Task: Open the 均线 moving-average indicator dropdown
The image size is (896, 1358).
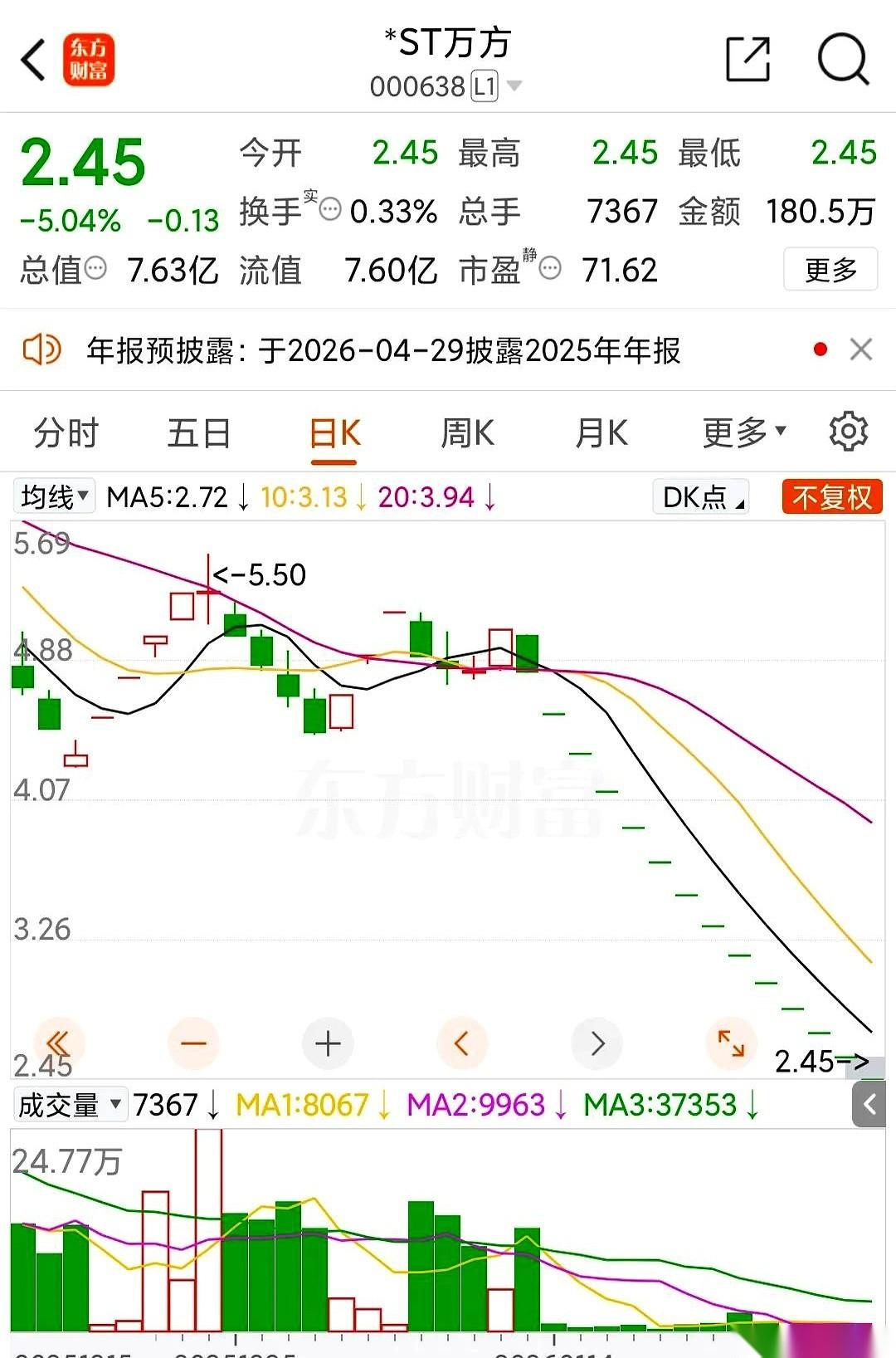Action: [x=54, y=496]
